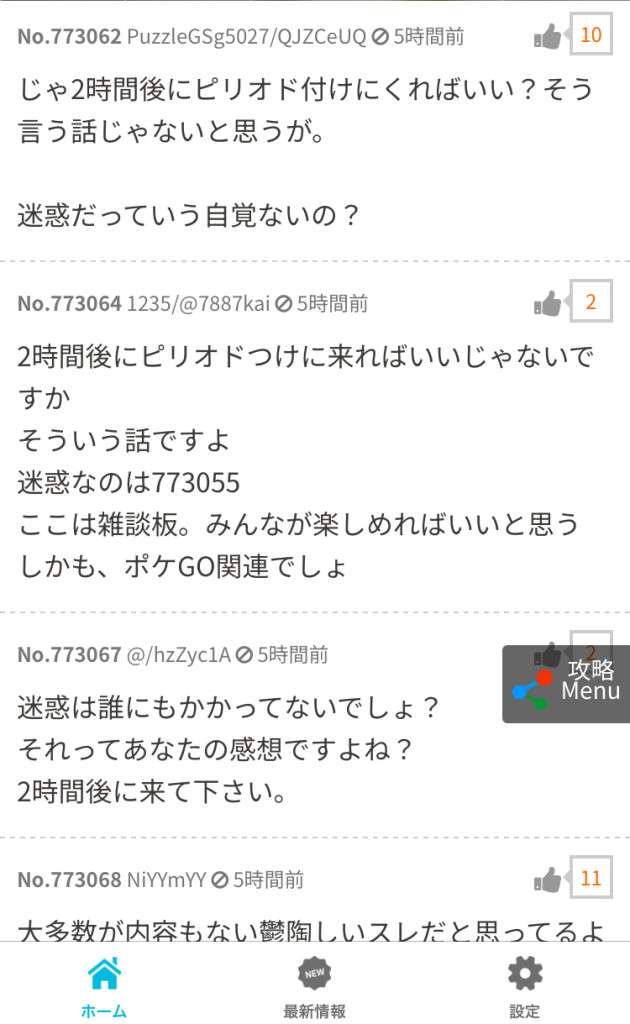Image resolution: width=630 pixels, height=1024 pixels.
Task: Switch to the ホーム tab
Action: [x=104, y=985]
